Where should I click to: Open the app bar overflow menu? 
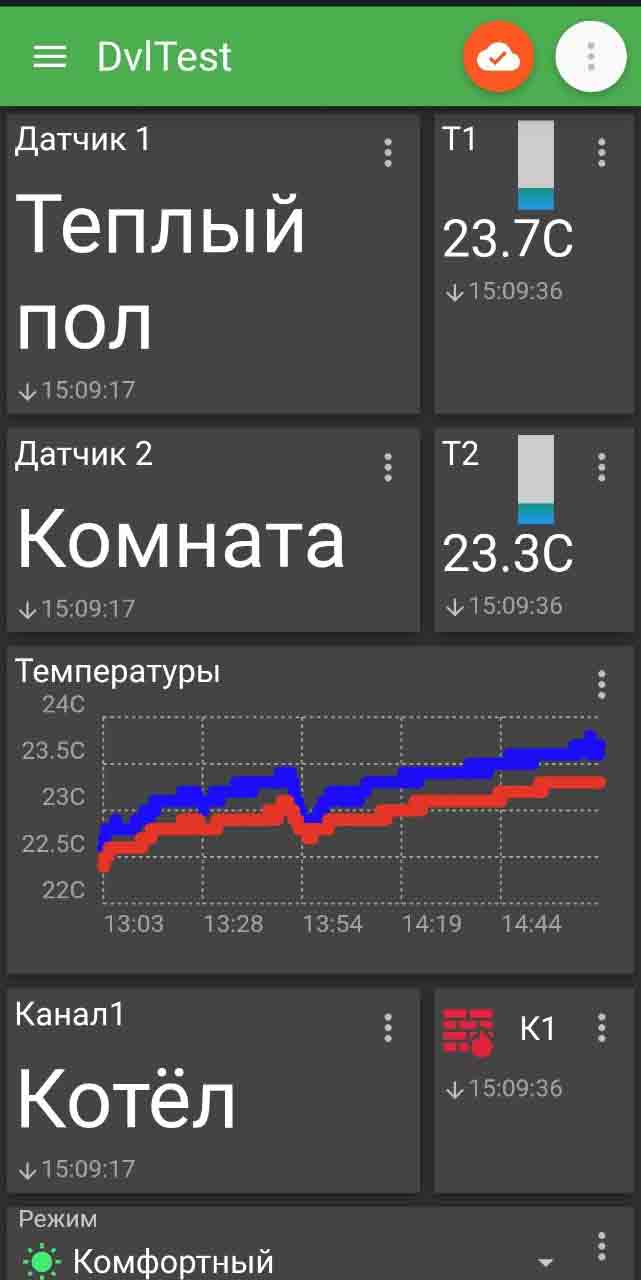click(591, 57)
